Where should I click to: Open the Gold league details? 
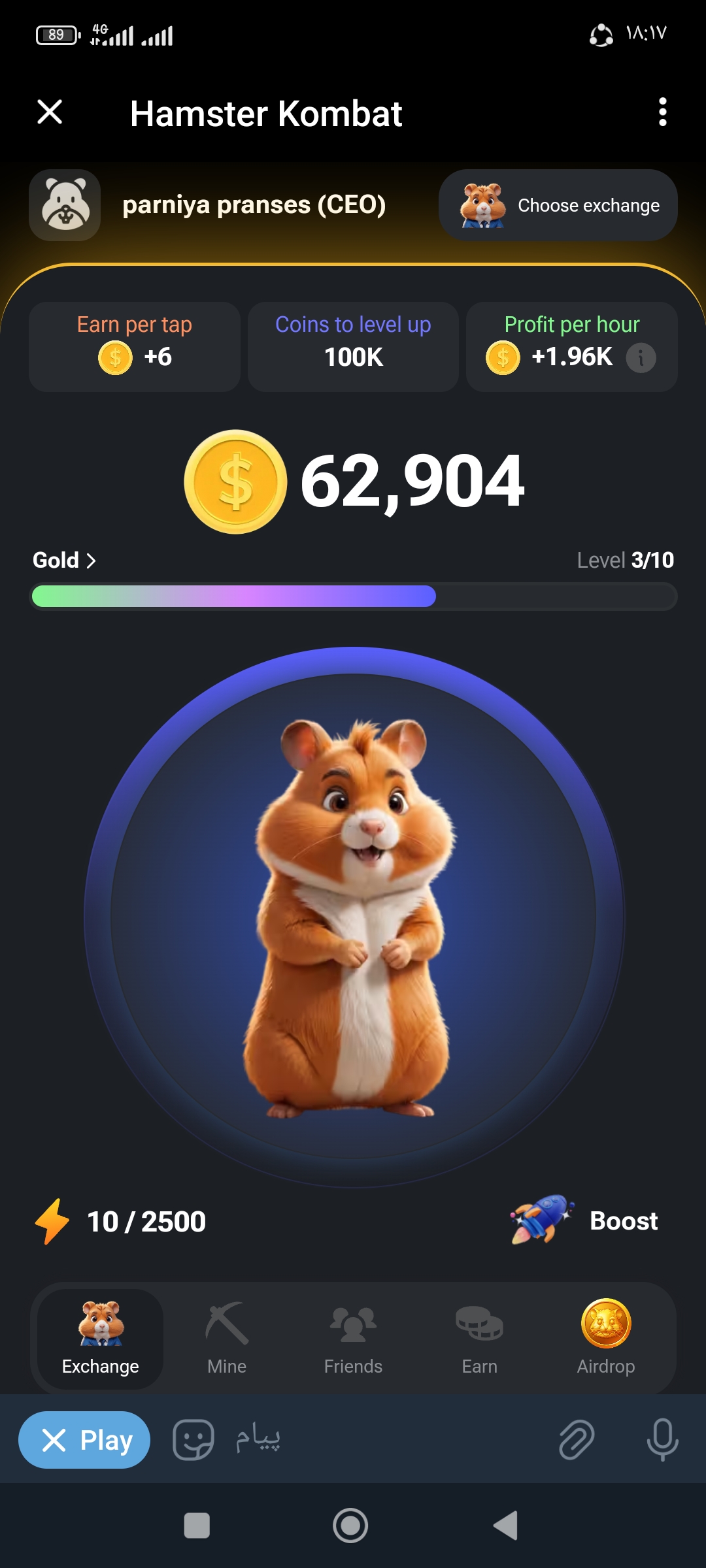tap(64, 561)
